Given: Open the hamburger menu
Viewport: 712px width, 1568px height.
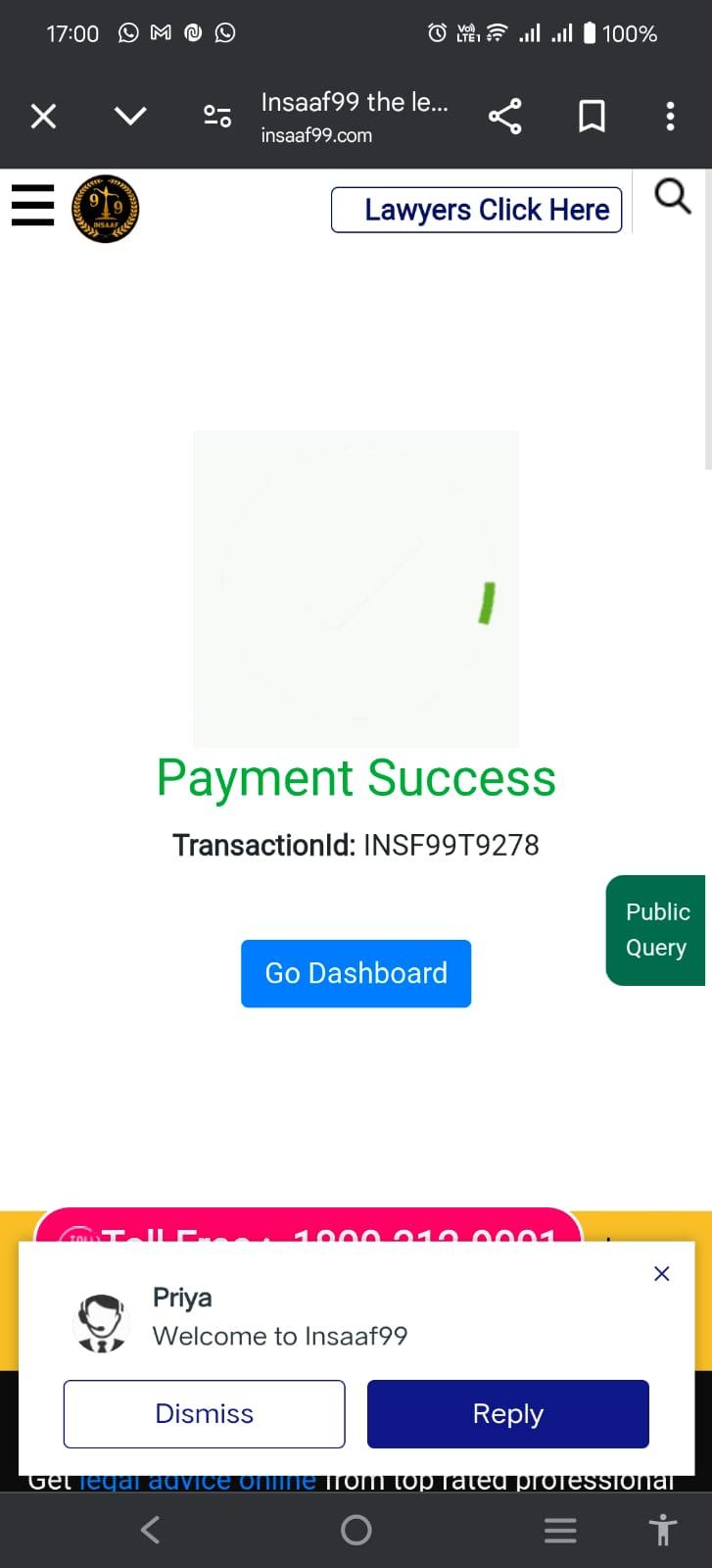Looking at the screenshot, I should coord(32,206).
